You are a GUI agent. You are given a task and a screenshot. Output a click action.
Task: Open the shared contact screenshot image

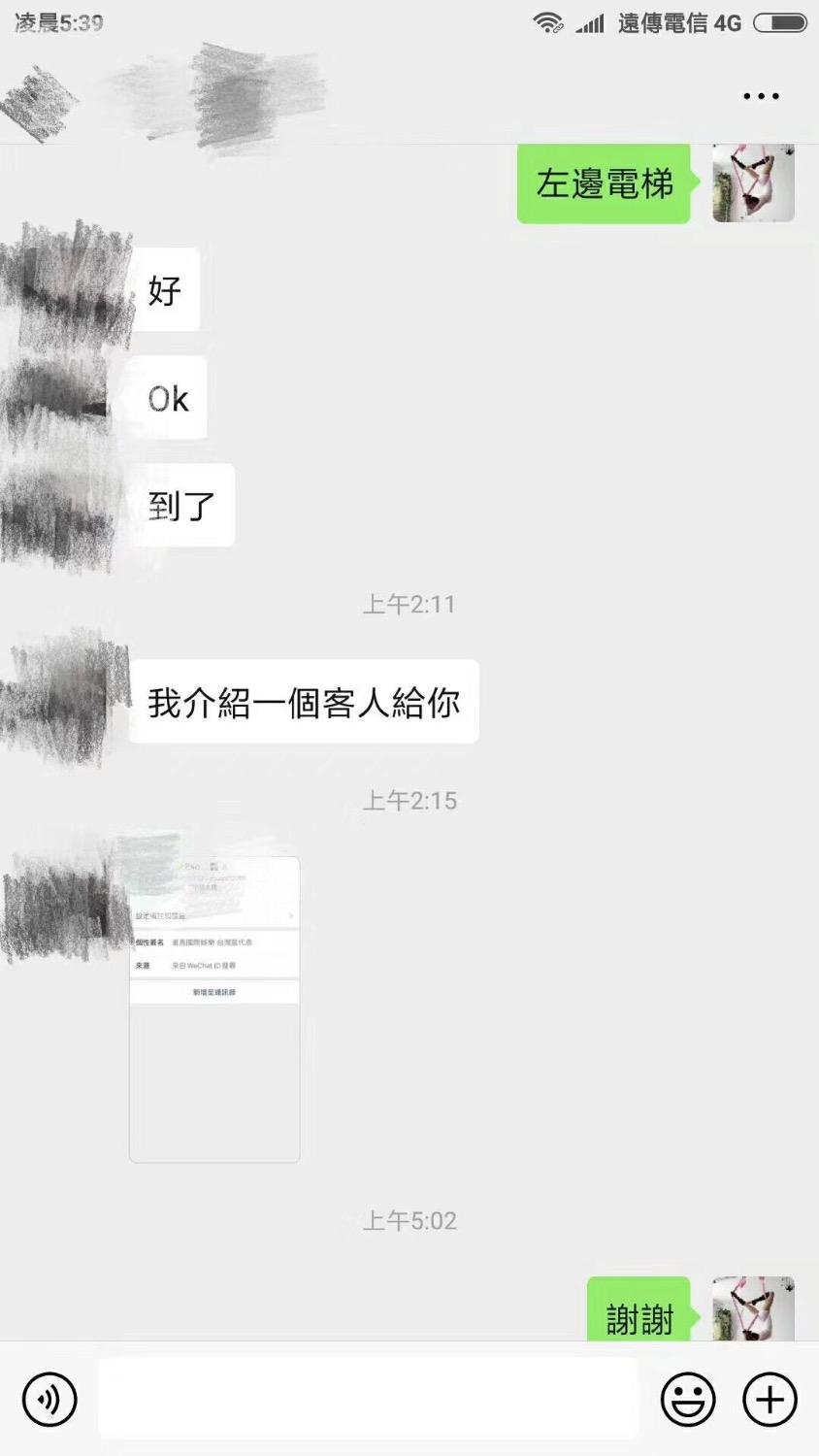[x=214, y=1009]
